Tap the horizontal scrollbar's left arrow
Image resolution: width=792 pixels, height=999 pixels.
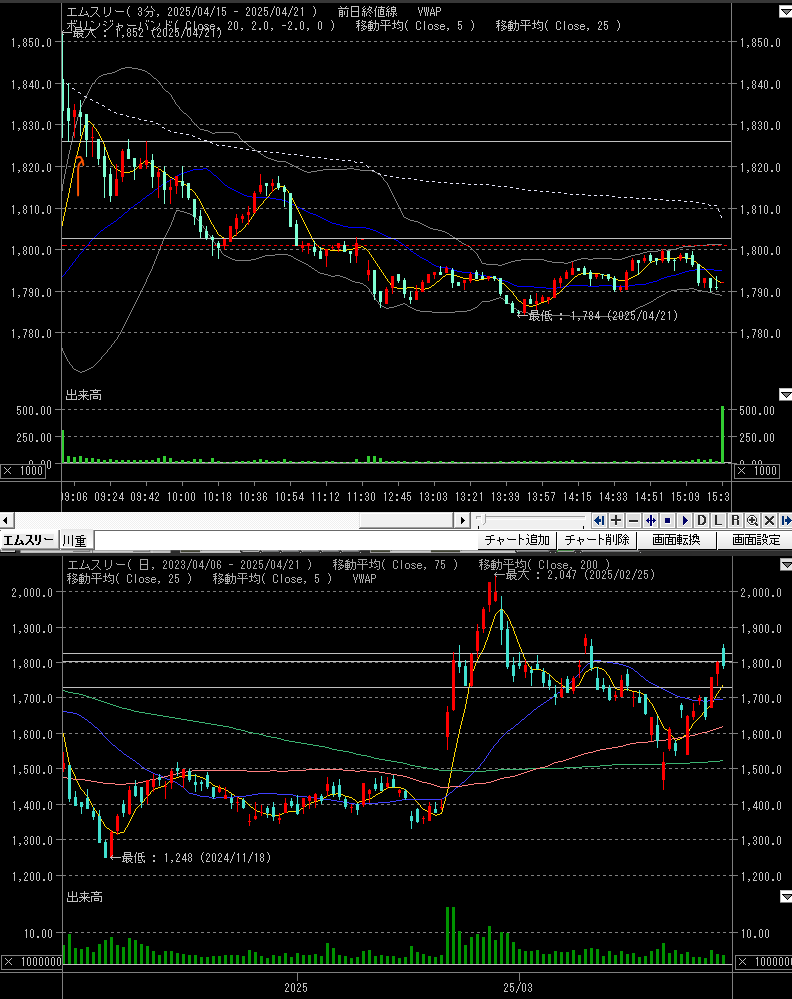(6, 520)
